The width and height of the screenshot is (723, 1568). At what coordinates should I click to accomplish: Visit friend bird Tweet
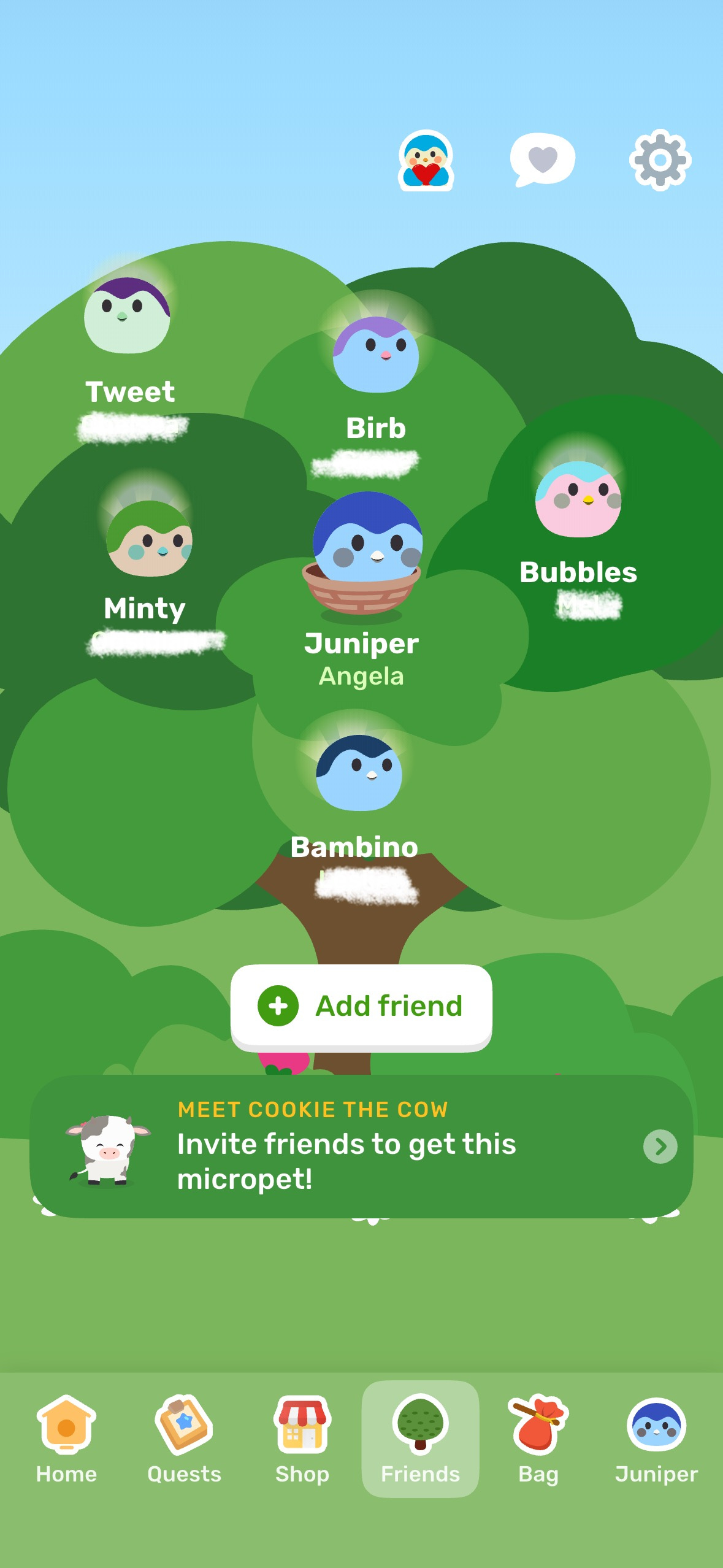127,316
